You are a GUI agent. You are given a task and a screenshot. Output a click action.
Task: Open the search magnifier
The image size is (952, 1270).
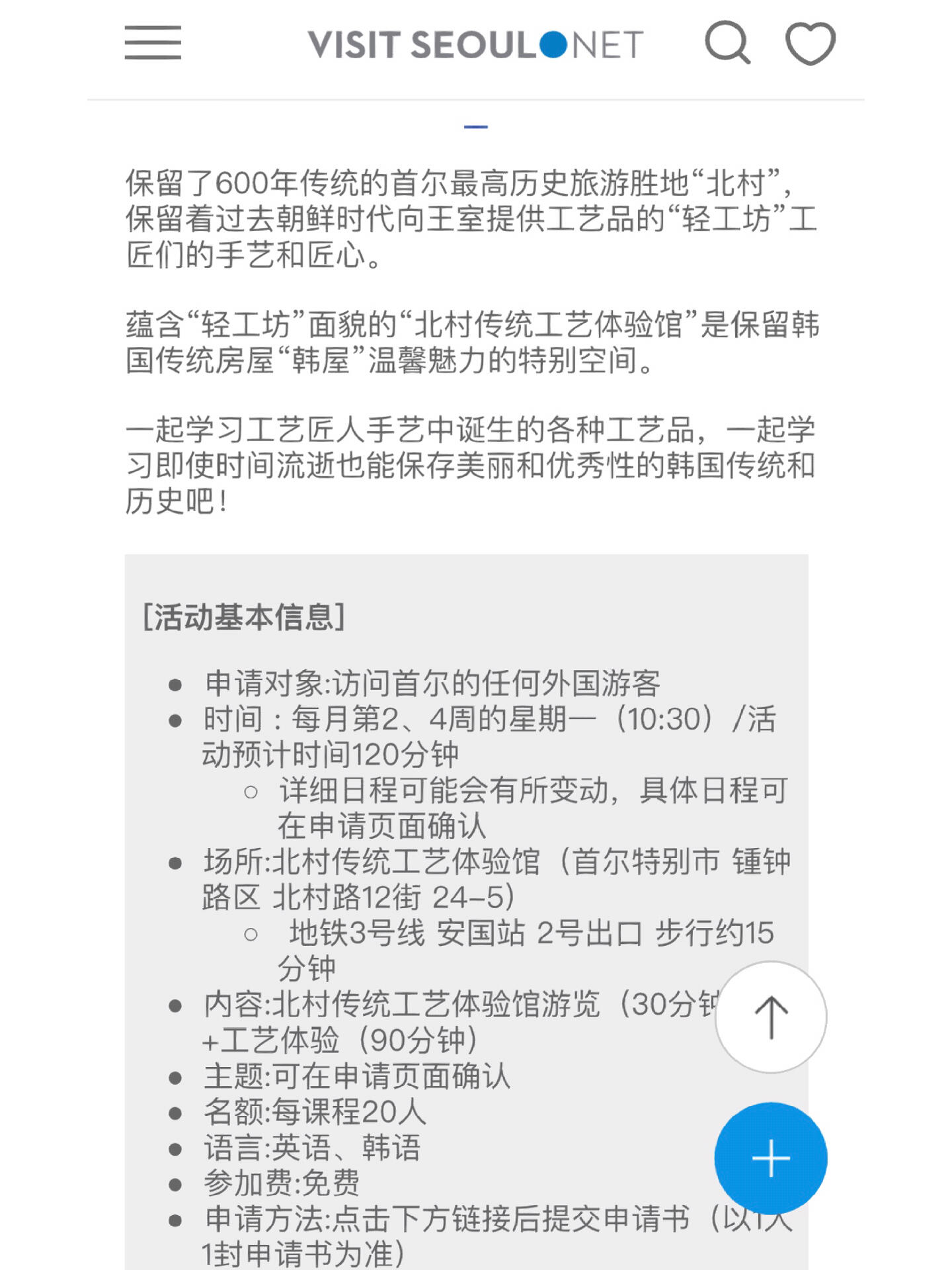(727, 43)
